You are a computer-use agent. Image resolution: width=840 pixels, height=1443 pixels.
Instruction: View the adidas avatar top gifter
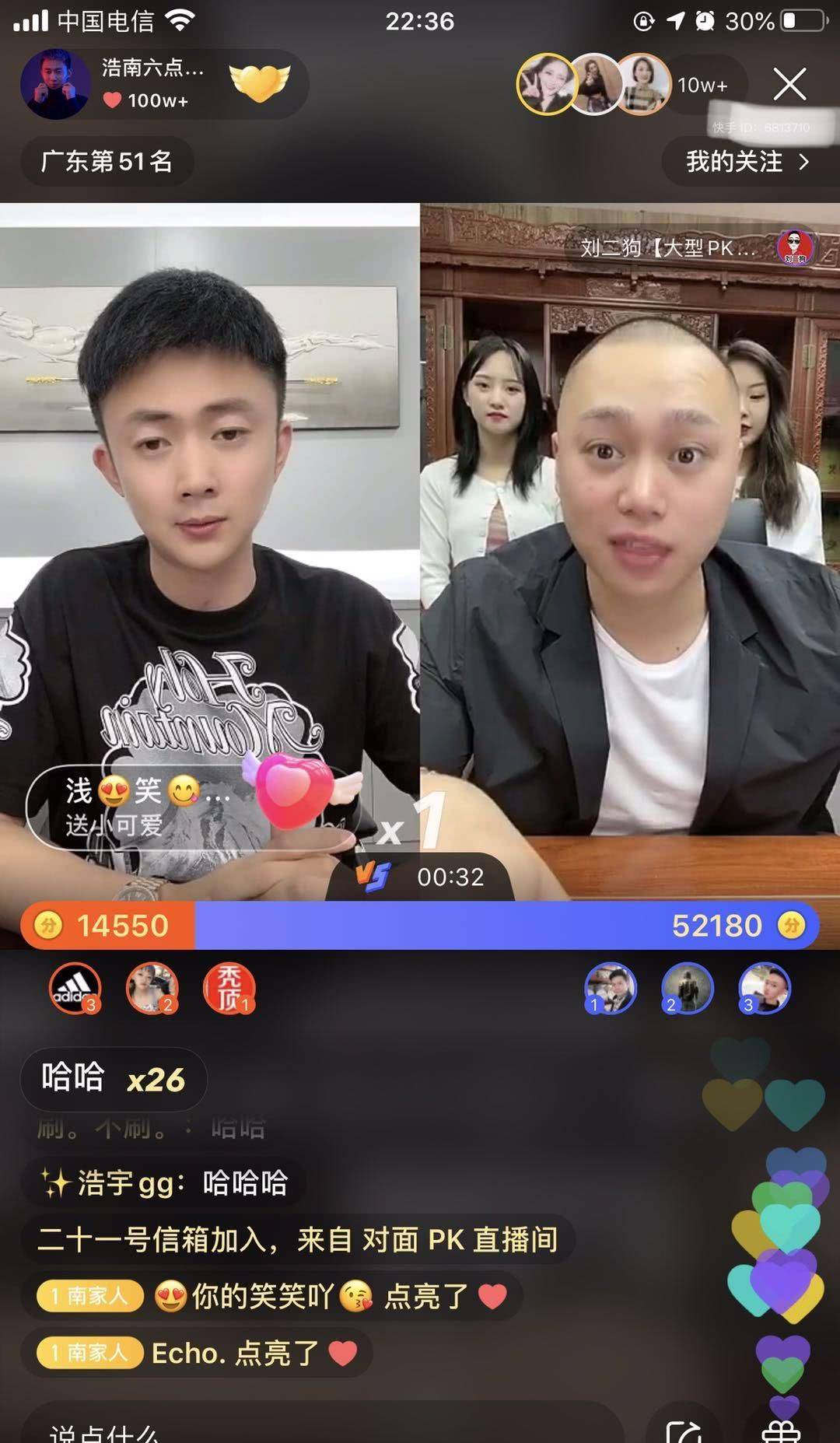(75, 989)
